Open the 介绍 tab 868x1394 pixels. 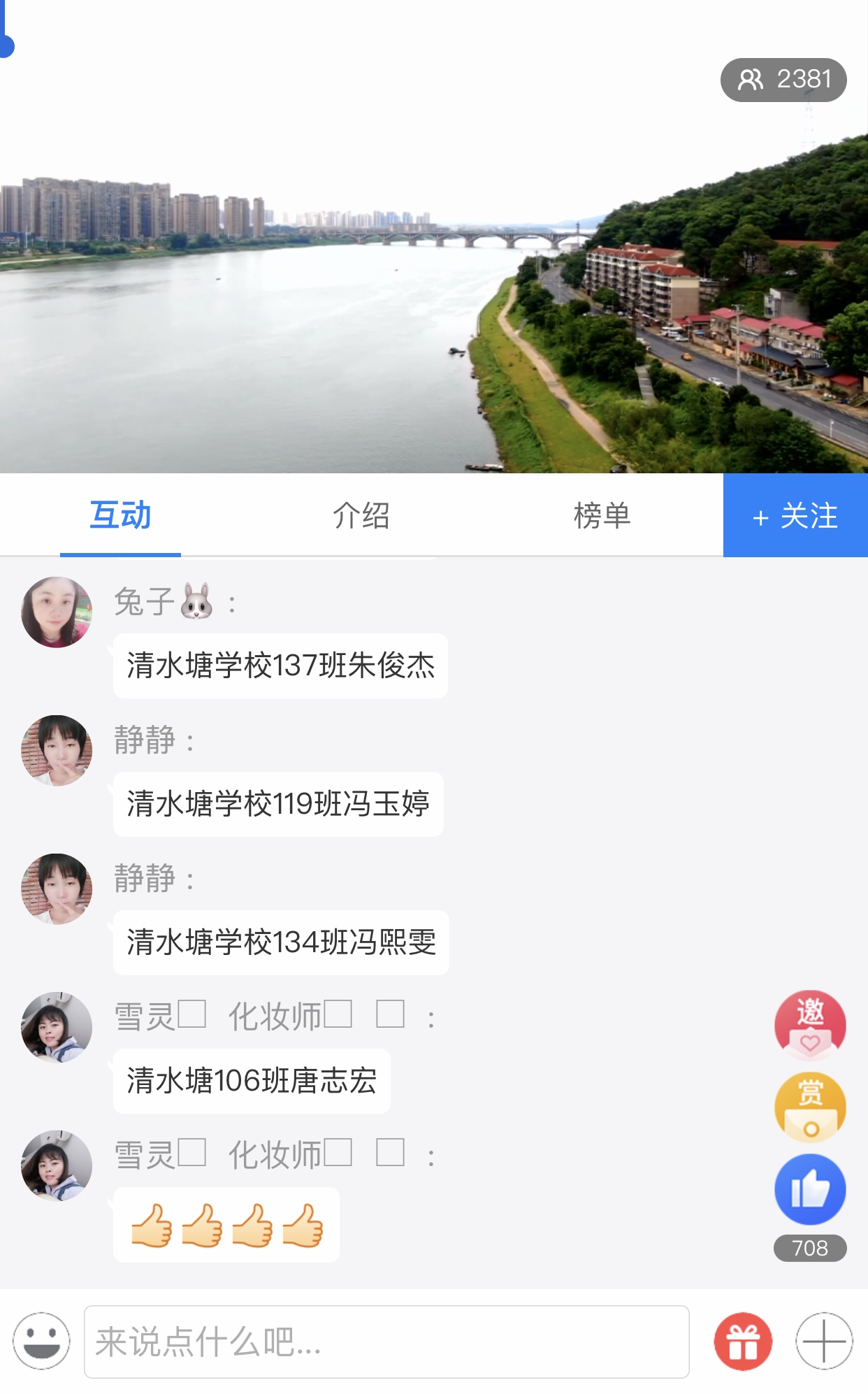(361, 516)
